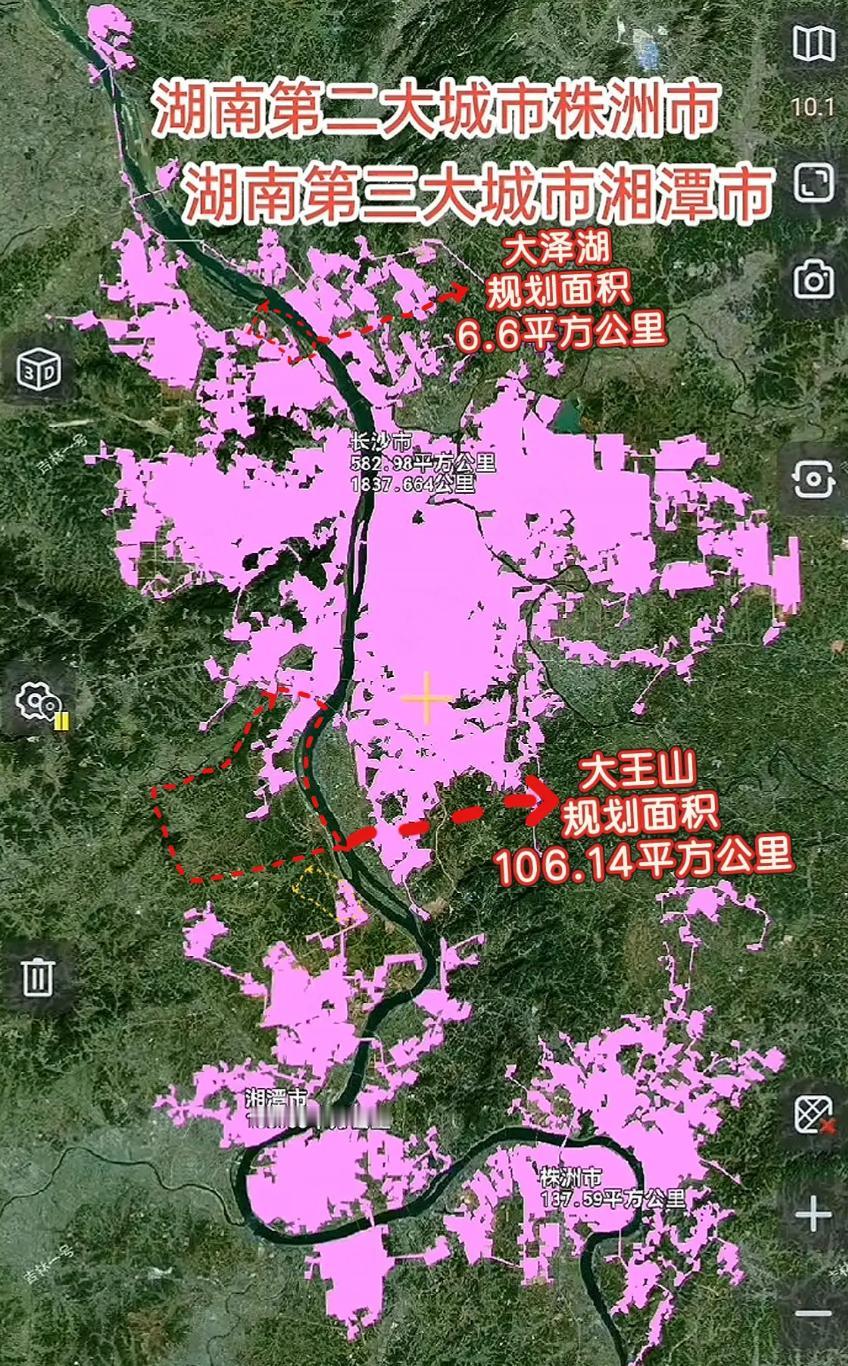Tap the 10.1 zoom level indicator

pos(812,105)
